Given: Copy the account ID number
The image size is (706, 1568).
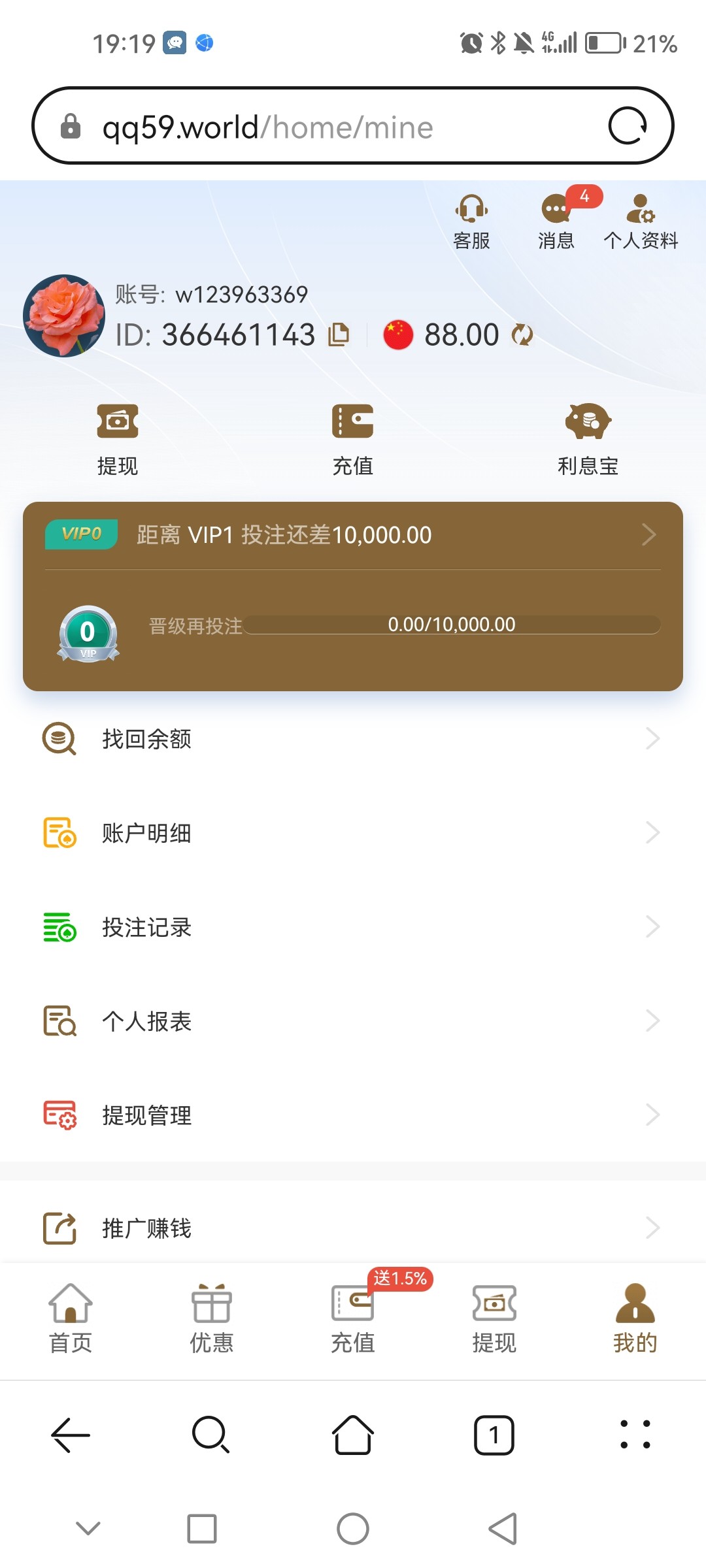Looking at the screenshot, I should click(339, 335).
